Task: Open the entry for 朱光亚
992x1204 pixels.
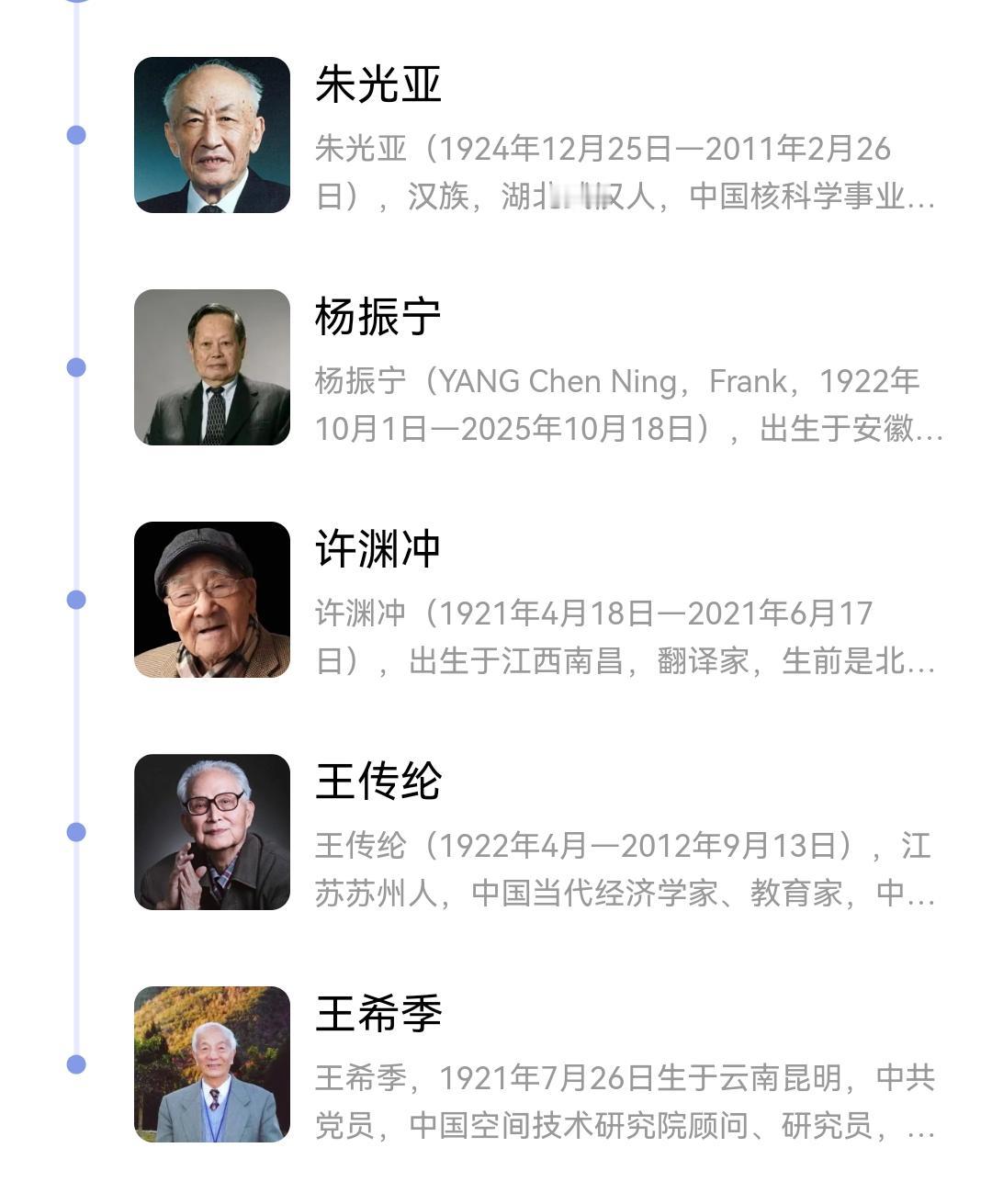Action: tap(378, 84)
